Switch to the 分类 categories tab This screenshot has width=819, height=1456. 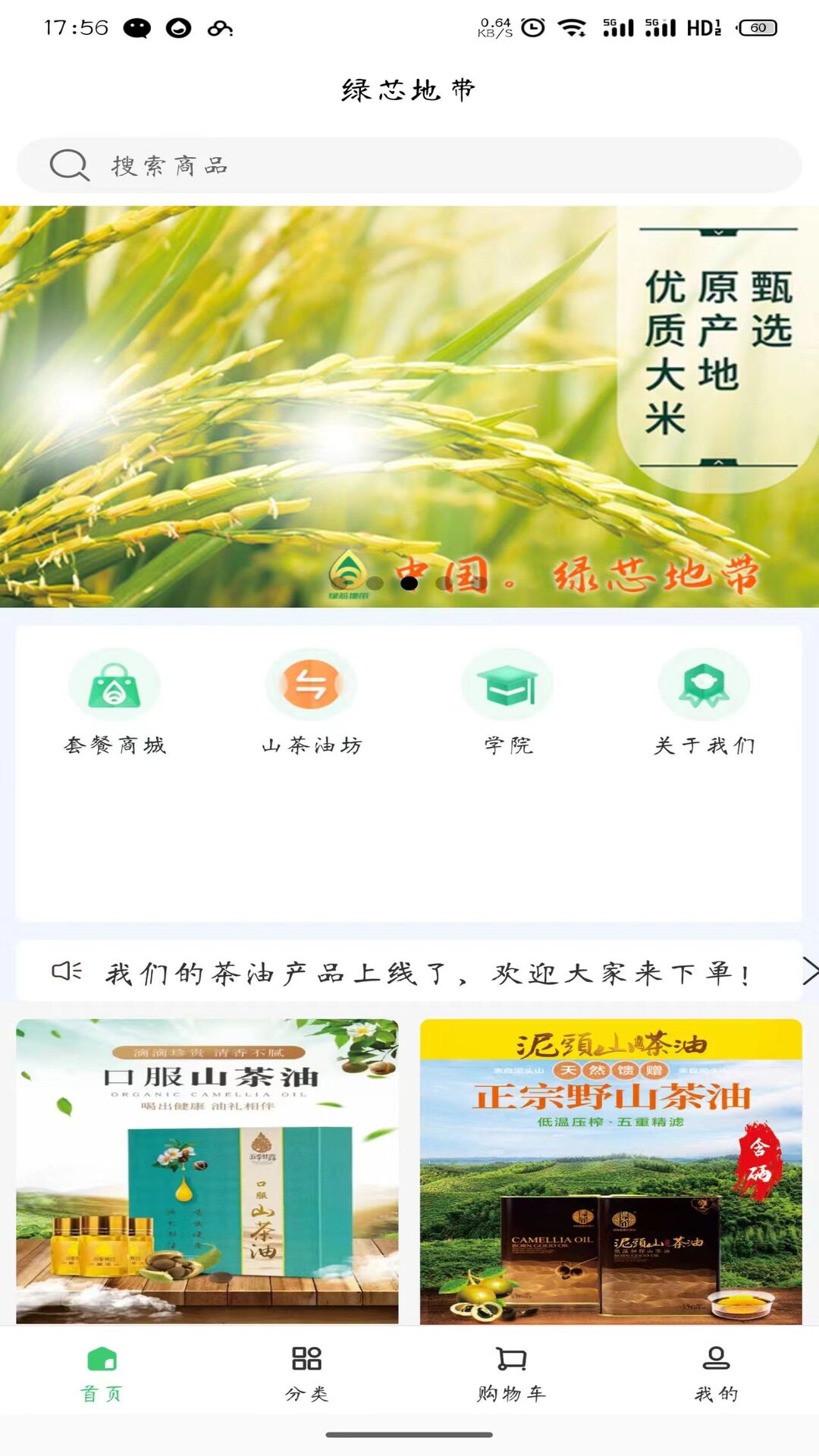coord(306,1373)
